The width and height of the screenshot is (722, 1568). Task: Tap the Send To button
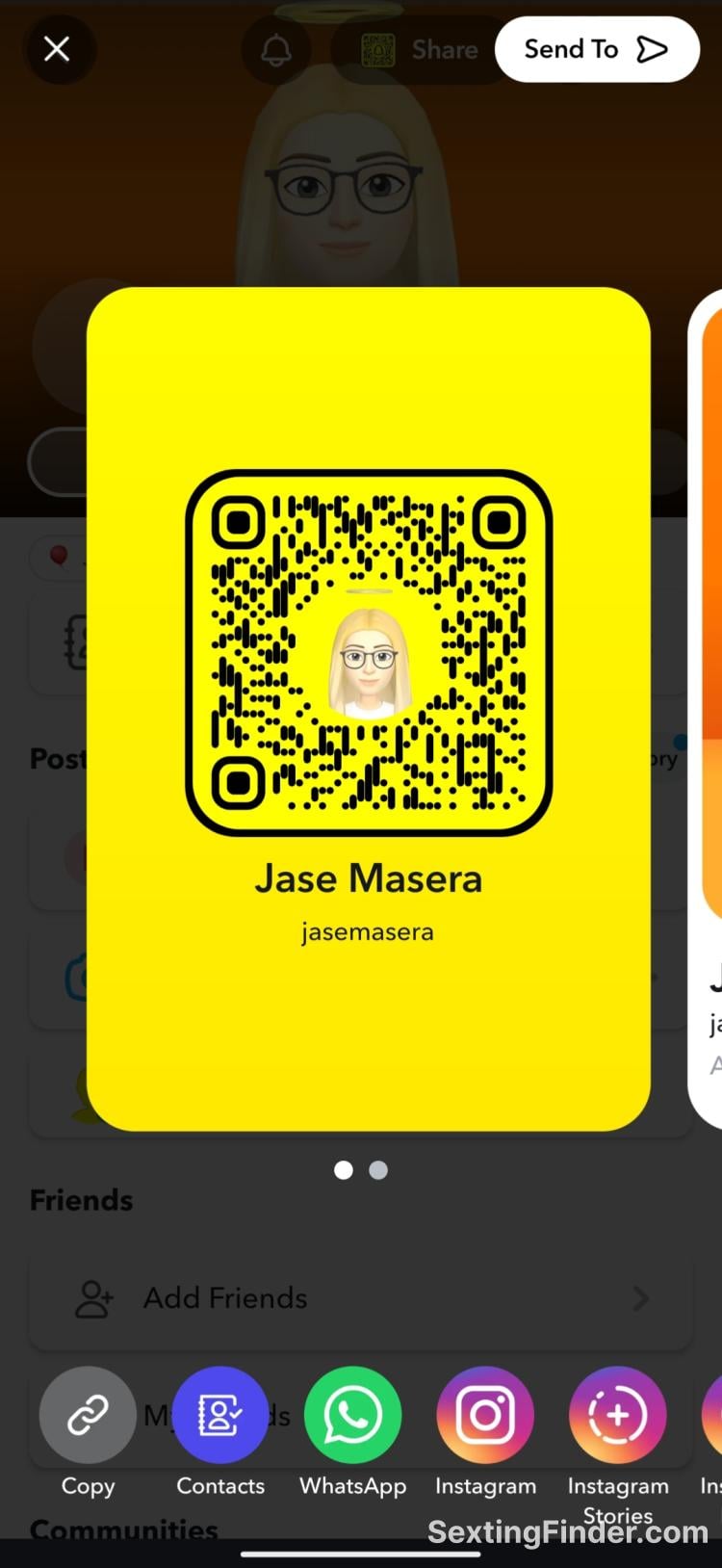pyautogui.click(x=596, y=49)
